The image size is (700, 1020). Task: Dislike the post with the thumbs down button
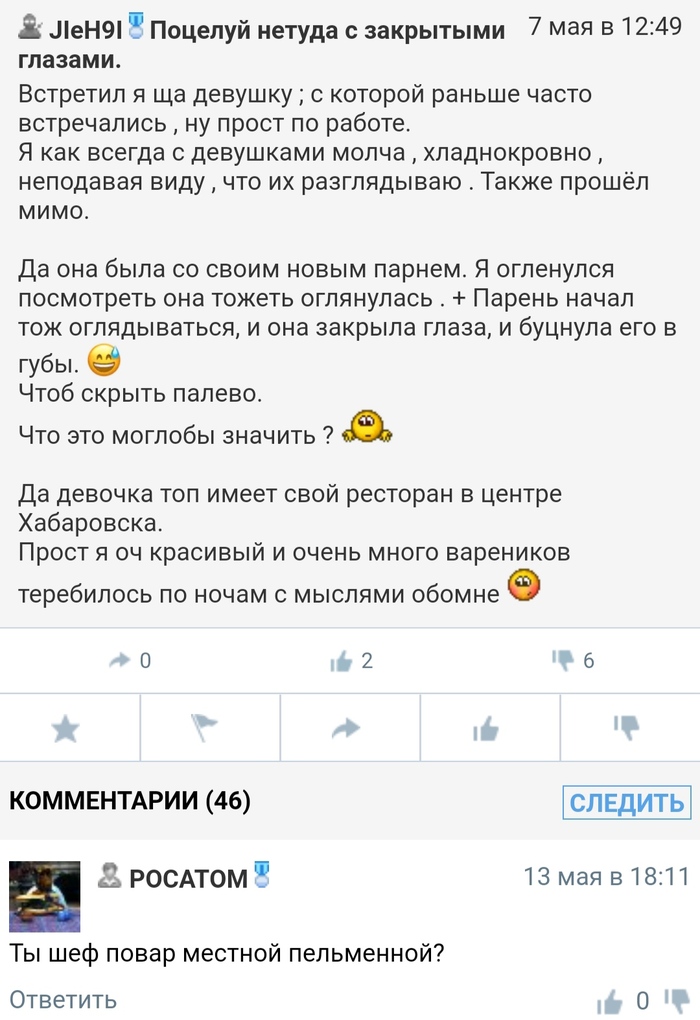tap(626, 730)
